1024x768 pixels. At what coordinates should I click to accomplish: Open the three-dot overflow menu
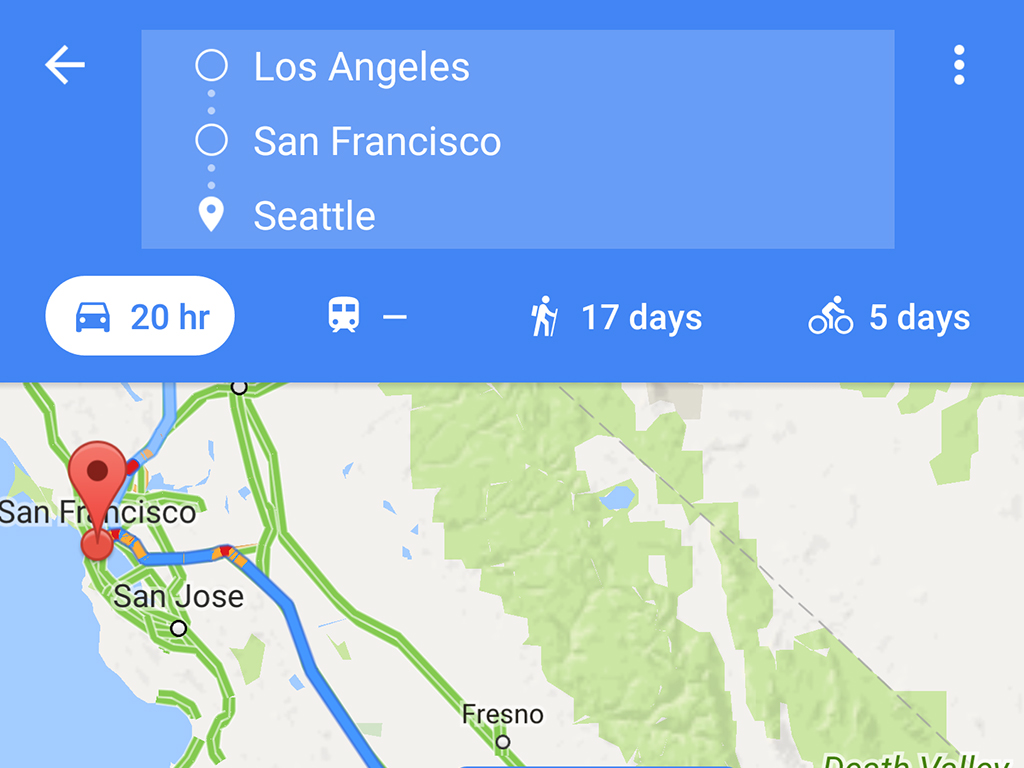[x=958, y=66]
